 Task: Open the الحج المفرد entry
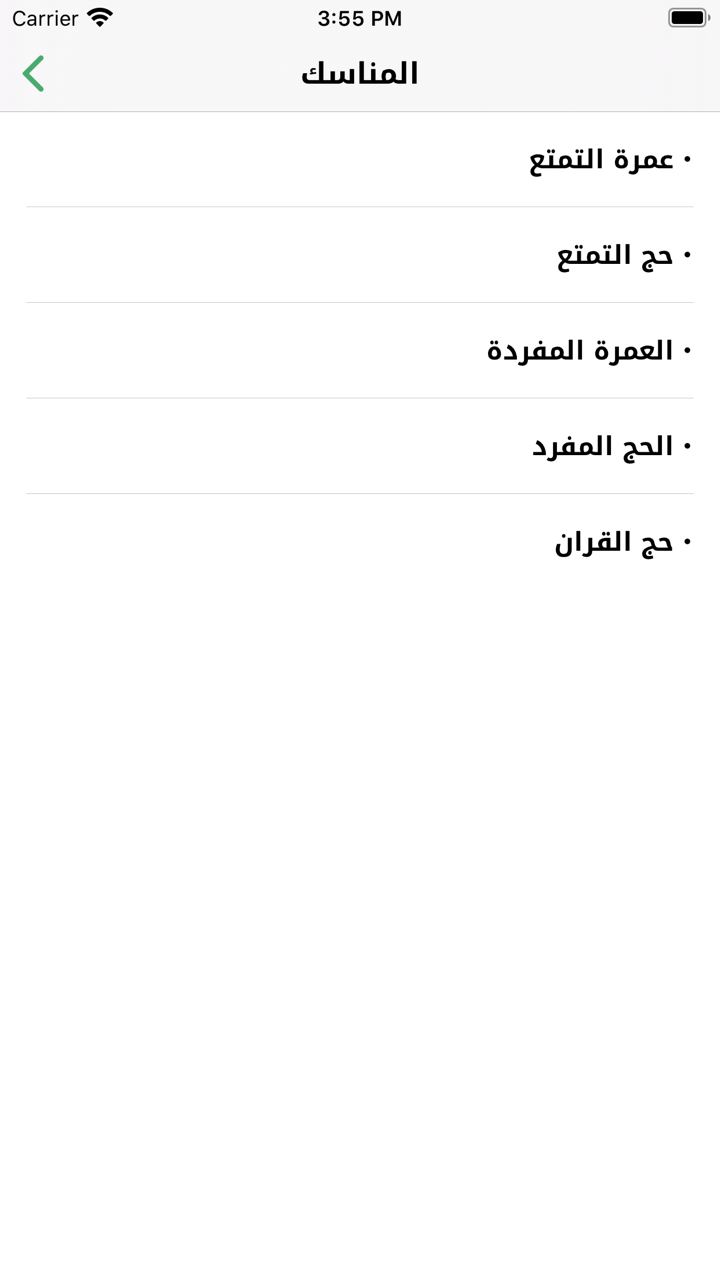click(360, 446)
